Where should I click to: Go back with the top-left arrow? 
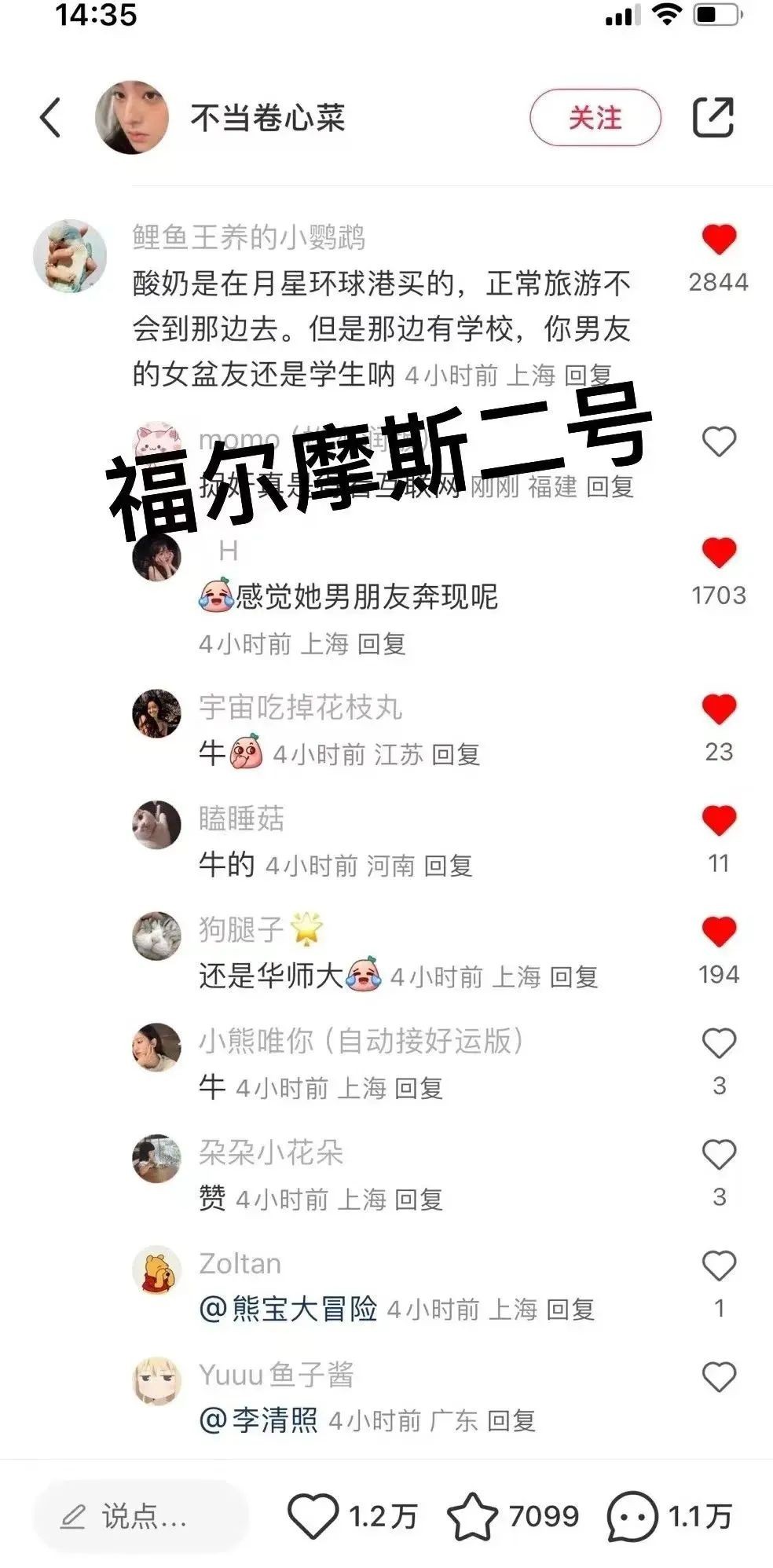coord(50,118)
